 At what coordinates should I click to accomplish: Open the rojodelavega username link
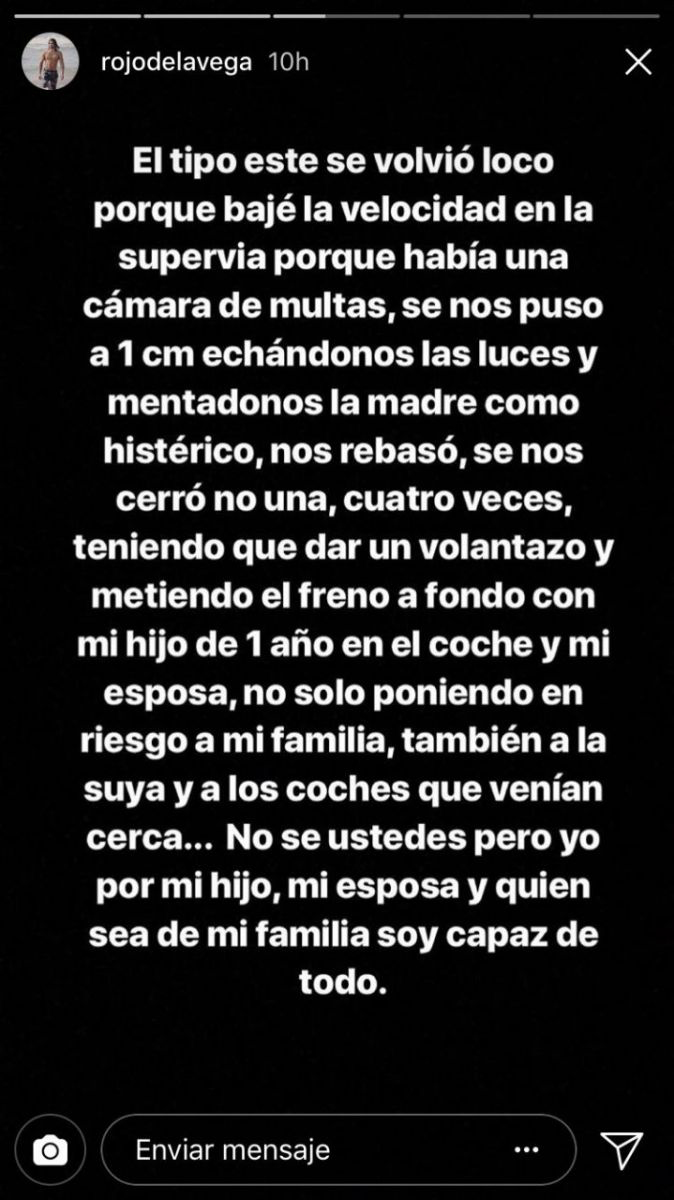click(x=173, y=62)
